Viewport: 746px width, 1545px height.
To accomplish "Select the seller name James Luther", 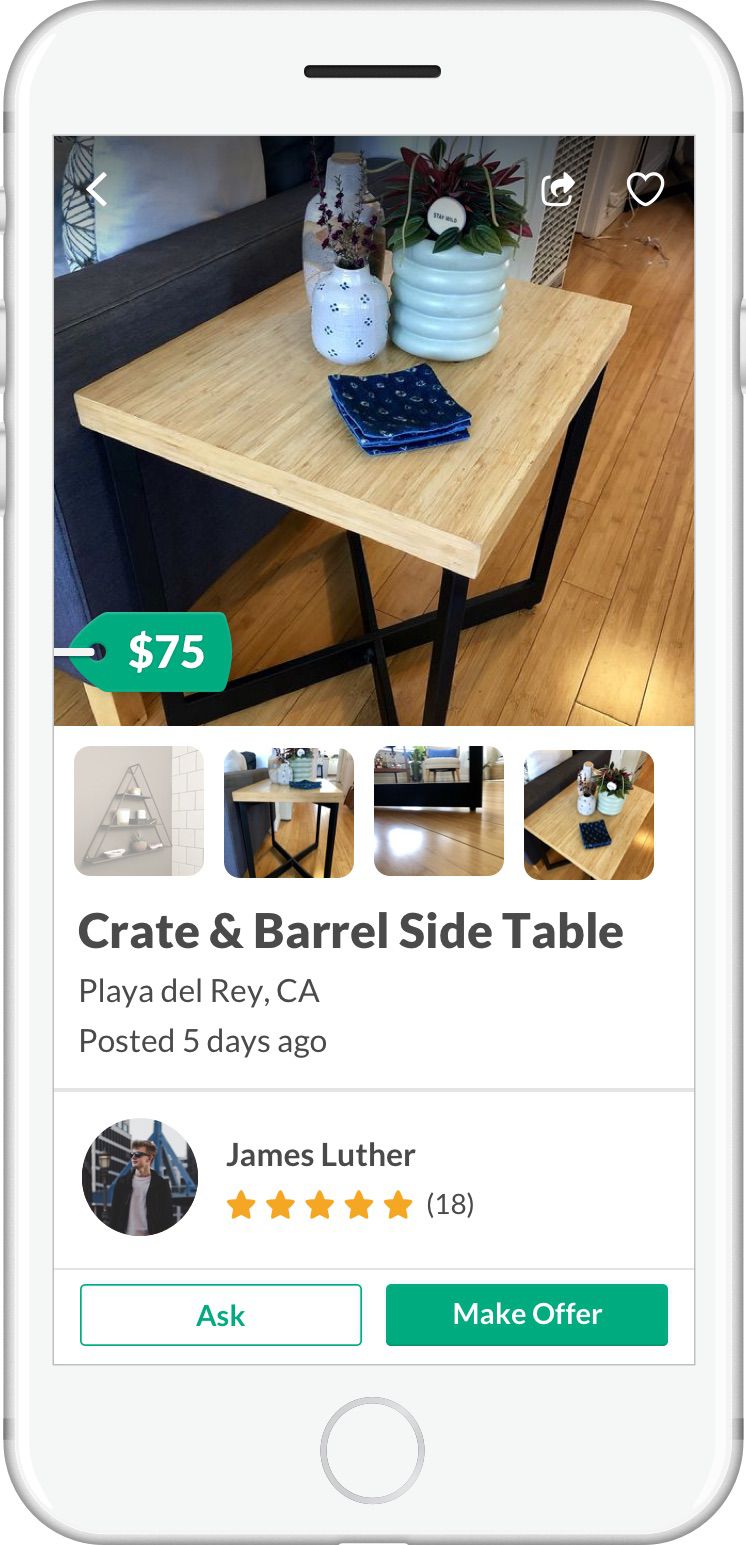I will click(321, 1155).
